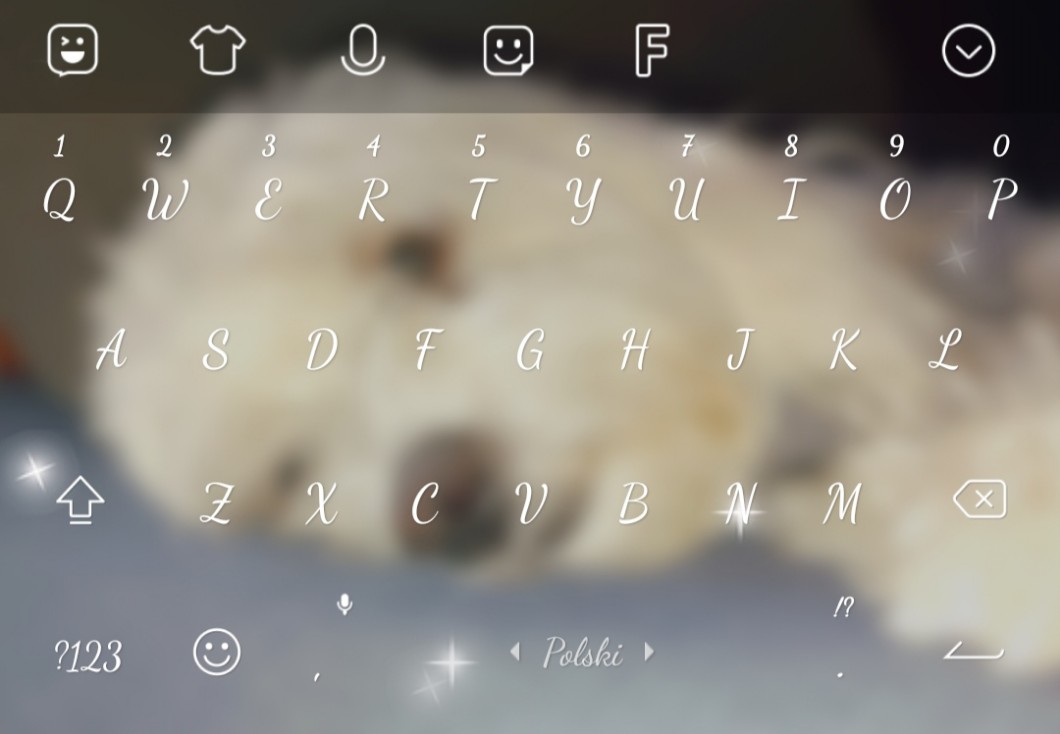Hit the P key
The width and height of the screenshot is (1060, 734).
tap(1000, 200)
